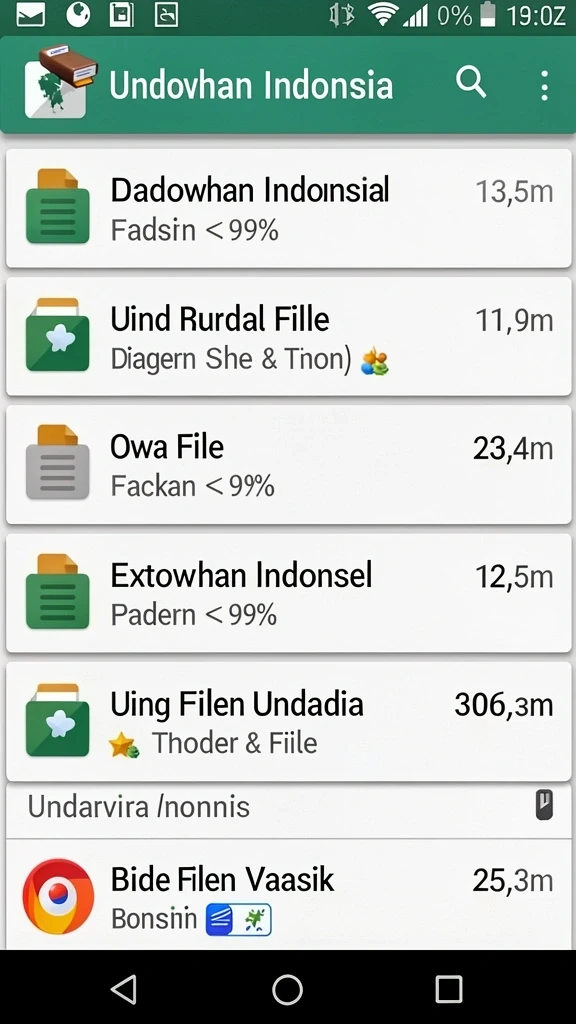Go back using the navigation bar
Screen dimensions: 576x1024
tap(124, 988)
